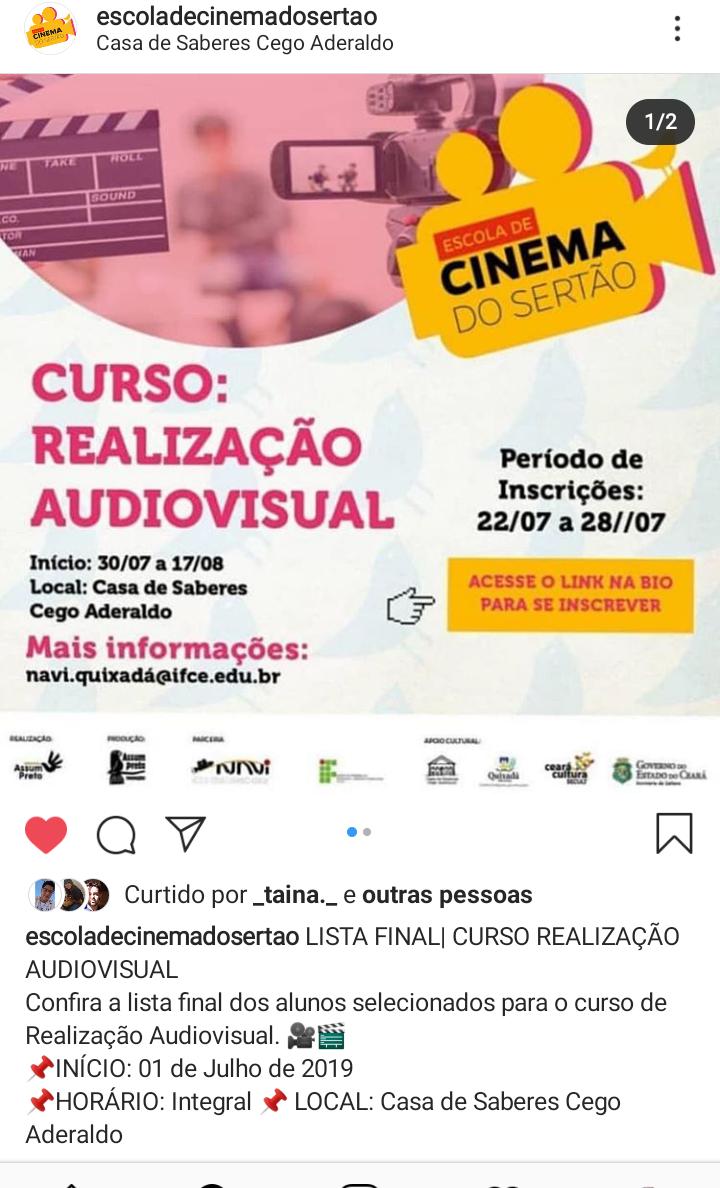Share the post via the paper plane icon
This screenshot has height=1188, width=720.
point(185,833)
